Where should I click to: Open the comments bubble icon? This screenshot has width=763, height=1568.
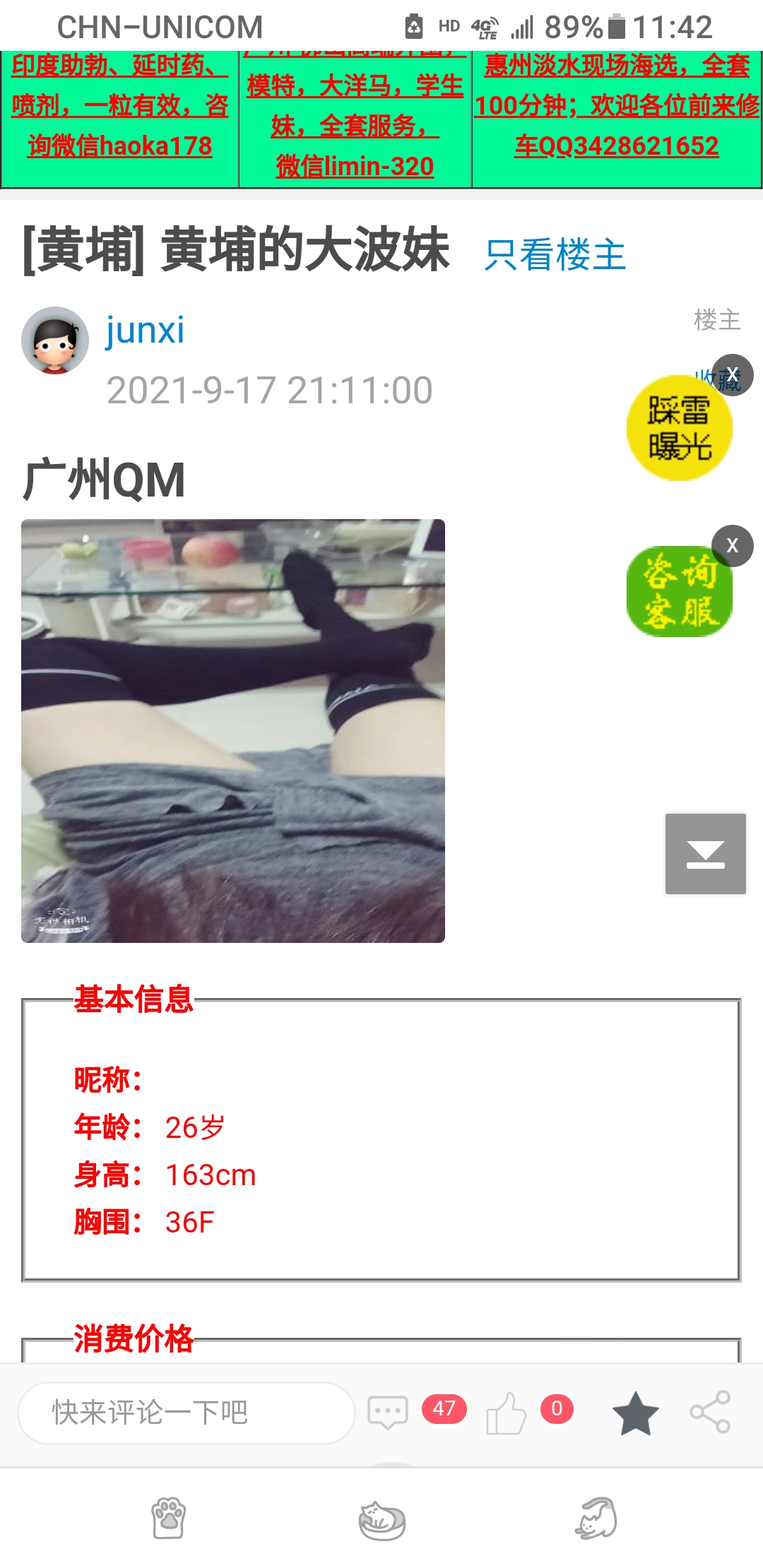click(x=388, y=1412)
